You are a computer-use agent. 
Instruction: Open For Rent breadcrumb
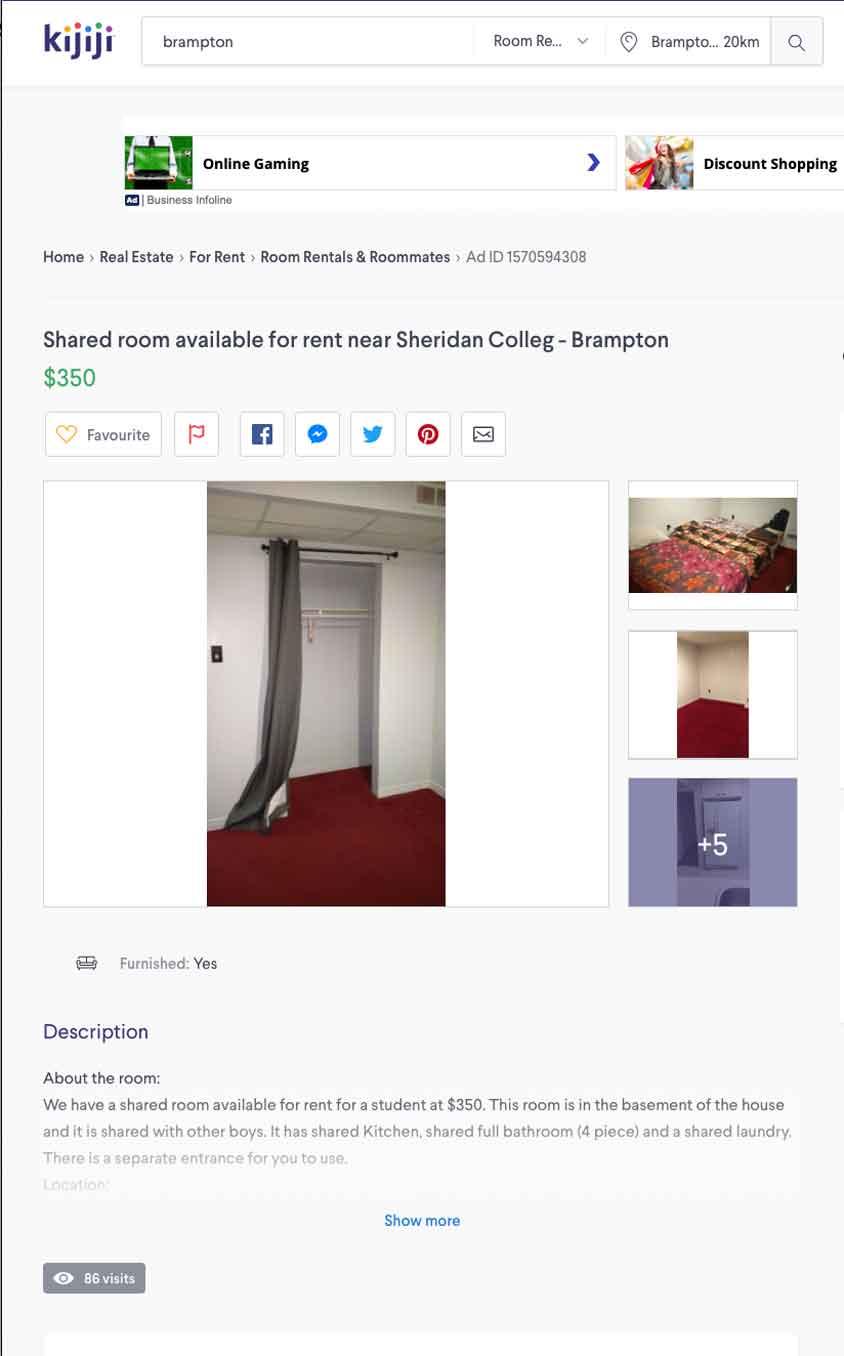pos(217,257)
